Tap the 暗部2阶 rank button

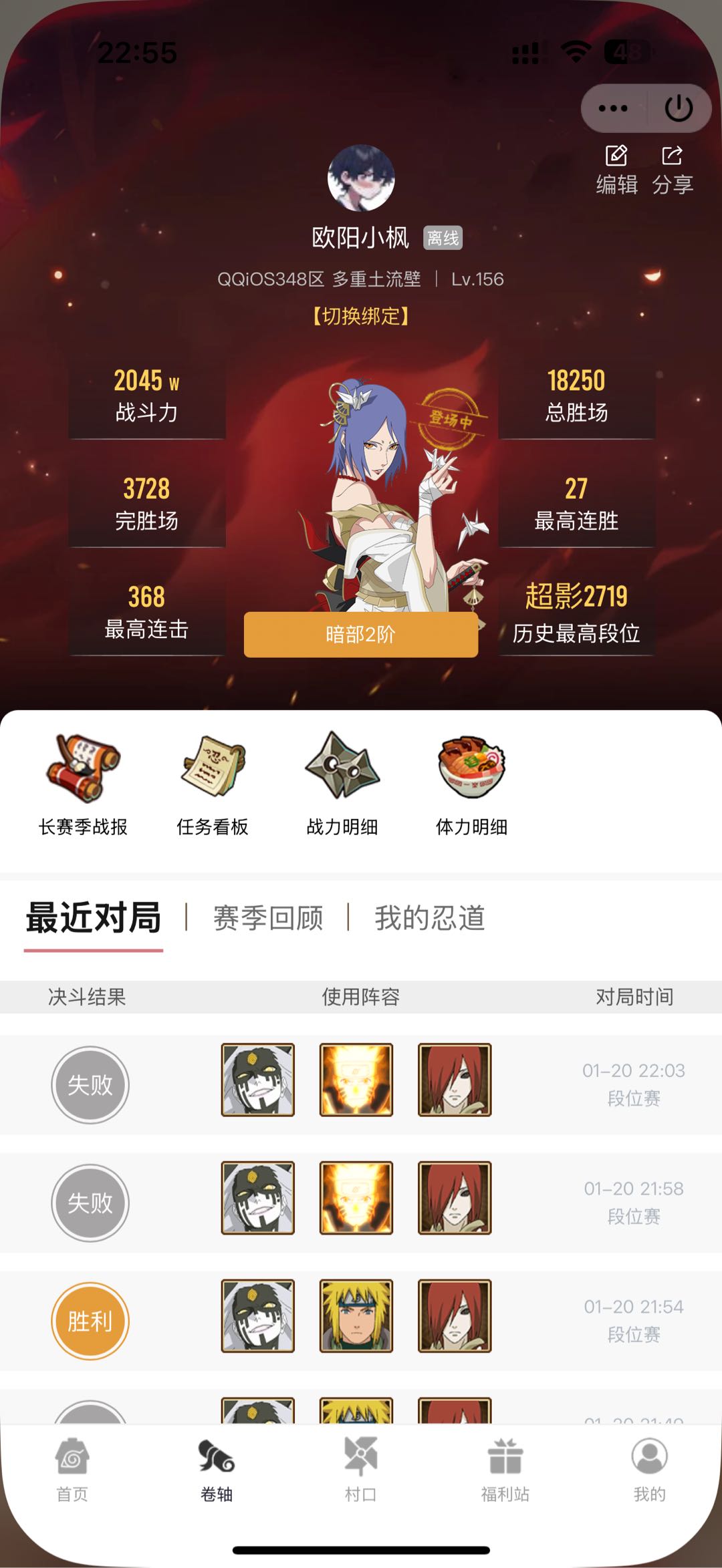[361, 634]
